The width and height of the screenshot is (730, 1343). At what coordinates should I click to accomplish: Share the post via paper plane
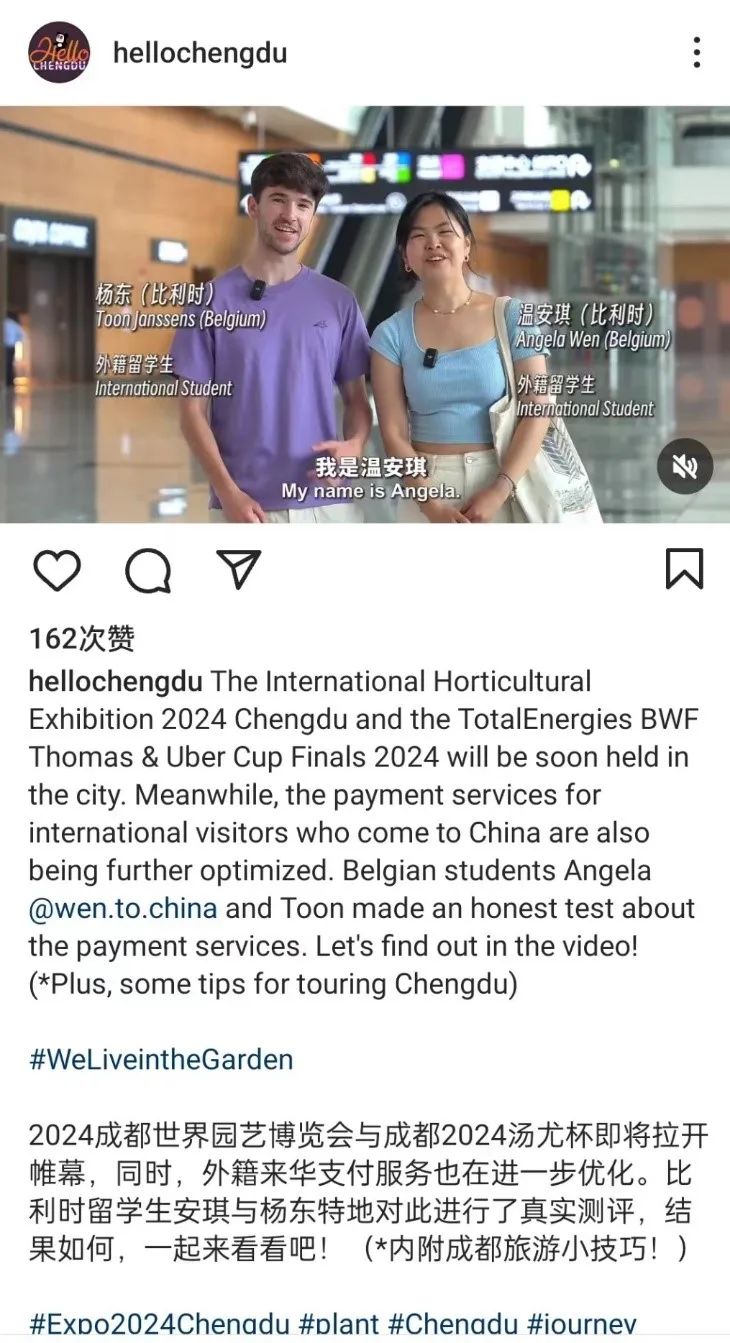coord(239,569)
